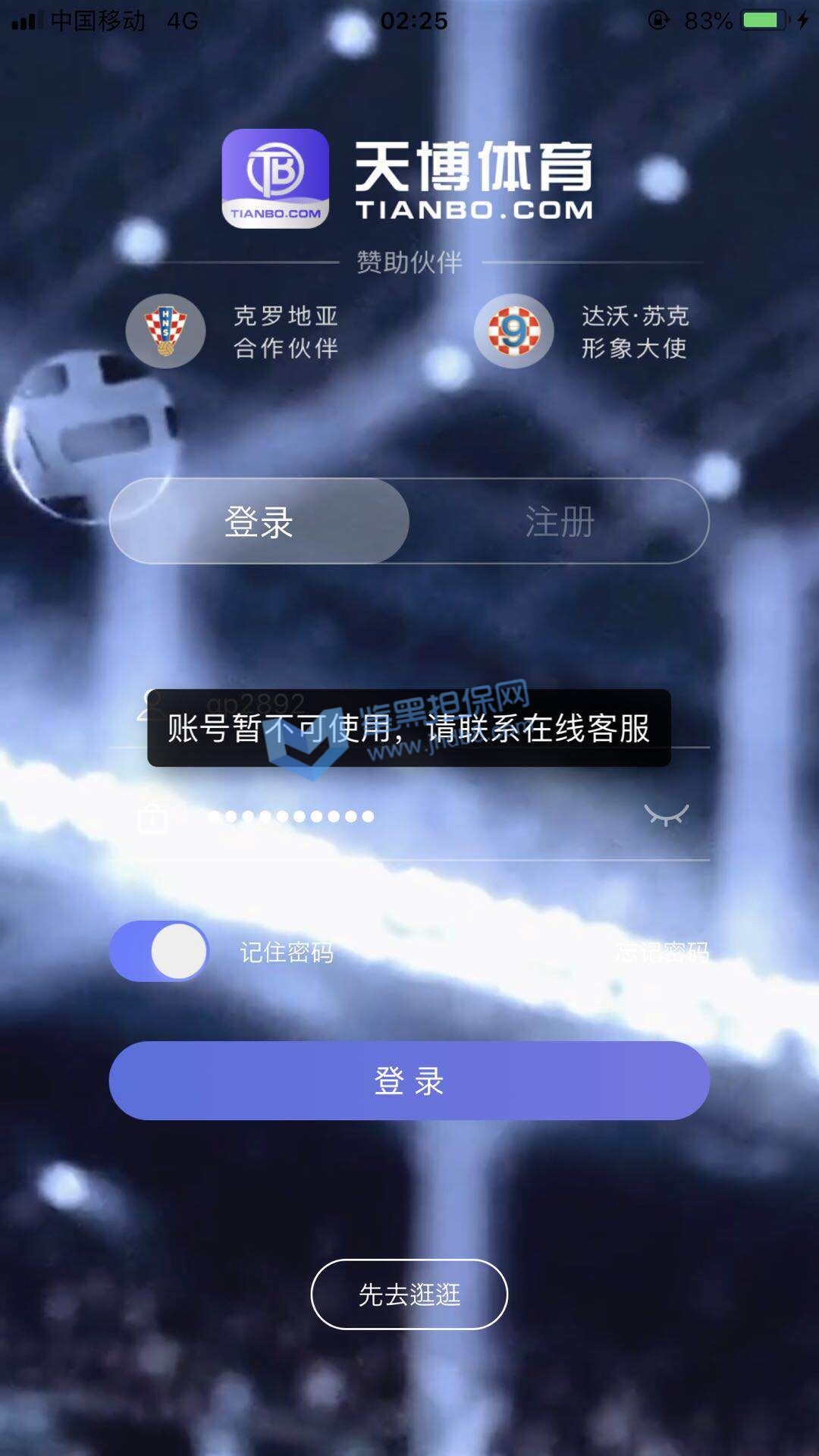Select the 登录 tab
This screenshot has height=1456, width=819.
pyautogui.click(x=259, y=522)
